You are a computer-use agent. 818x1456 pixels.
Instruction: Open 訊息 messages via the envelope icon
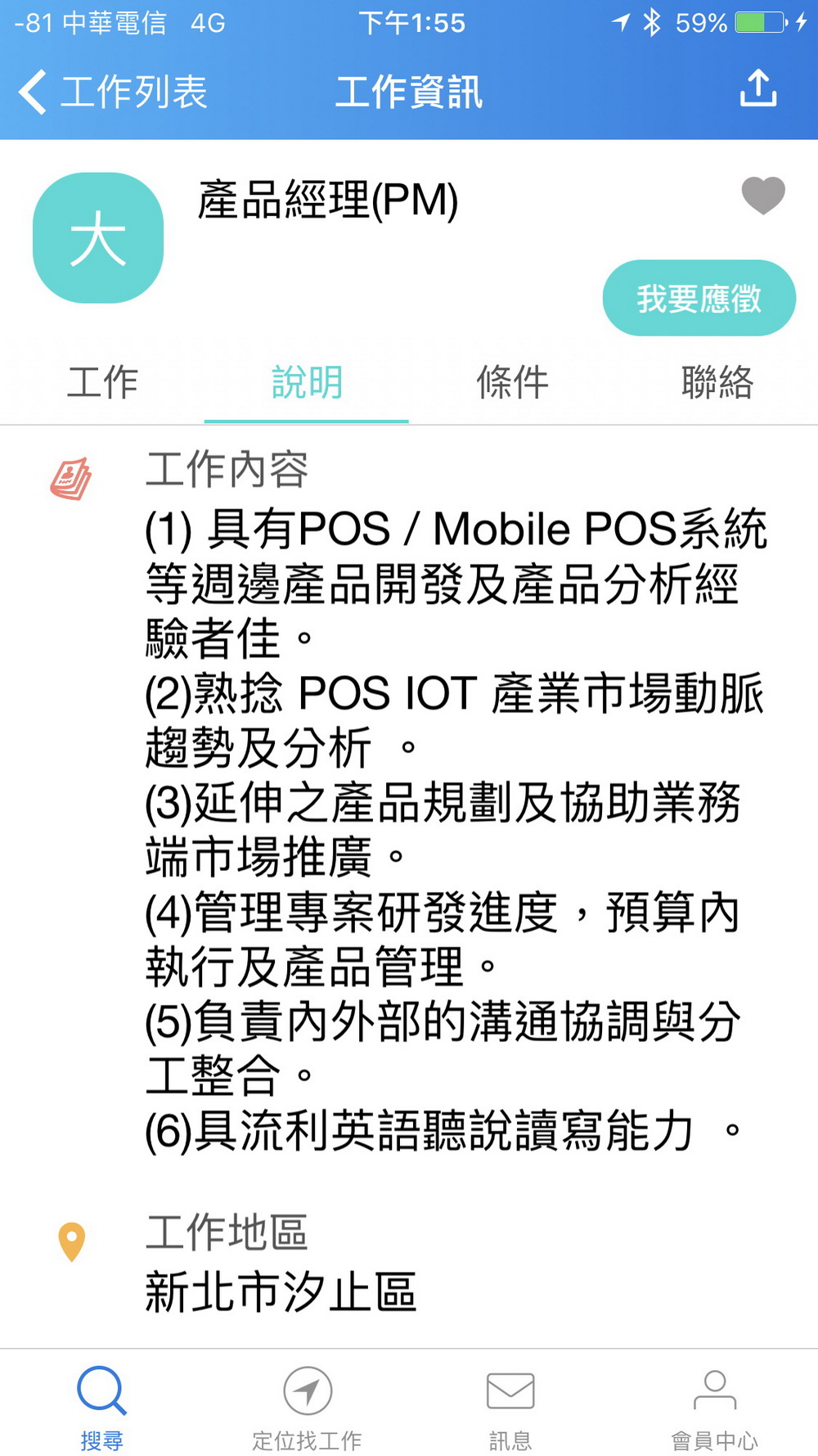pyautogui.click(x=509, y=1389)
